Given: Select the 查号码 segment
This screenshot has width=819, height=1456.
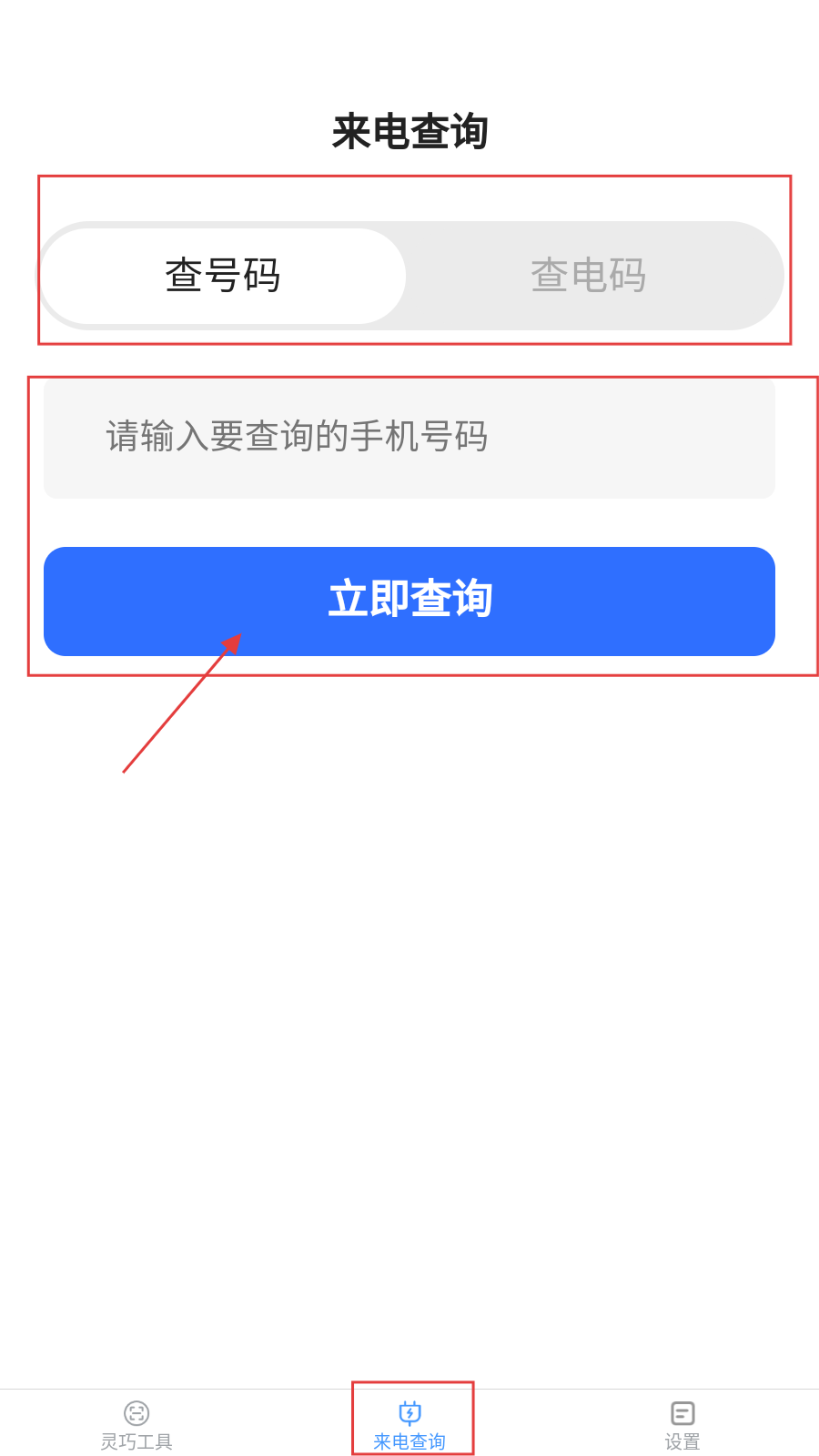Looking at the screenshot, I should point(223,276).
